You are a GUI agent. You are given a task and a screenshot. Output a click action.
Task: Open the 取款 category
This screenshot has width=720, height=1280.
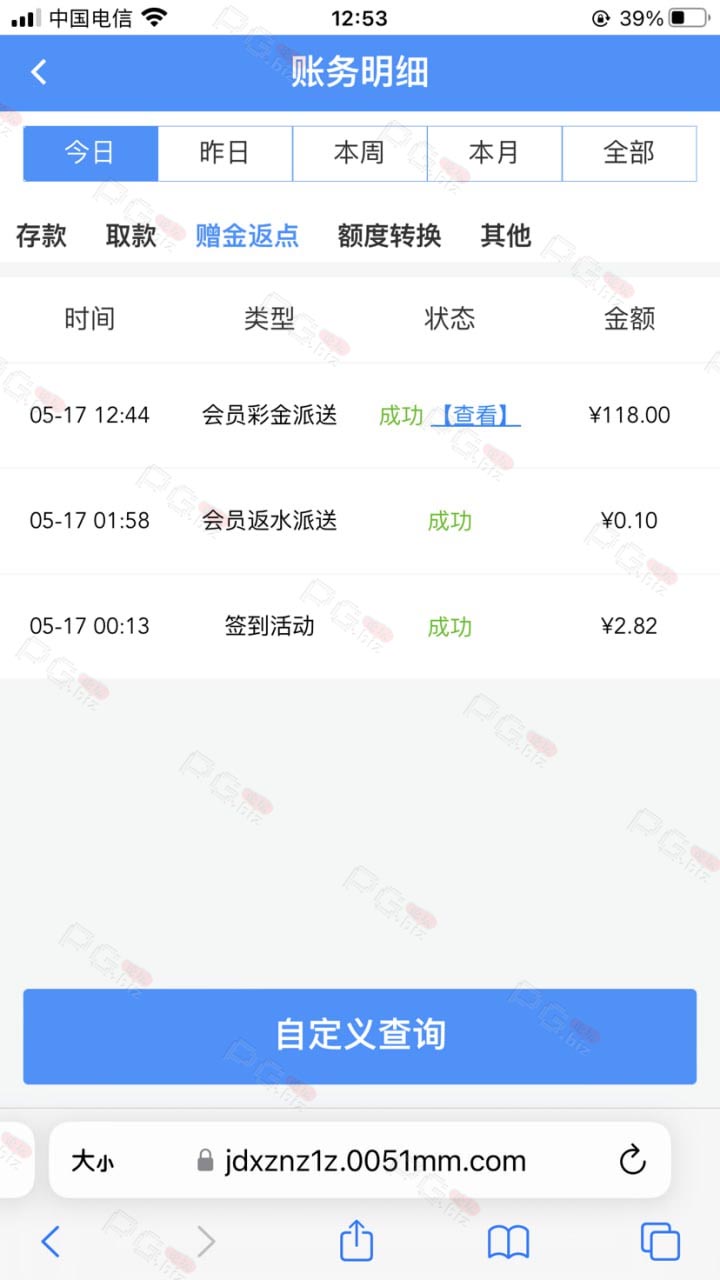[132, 236]
